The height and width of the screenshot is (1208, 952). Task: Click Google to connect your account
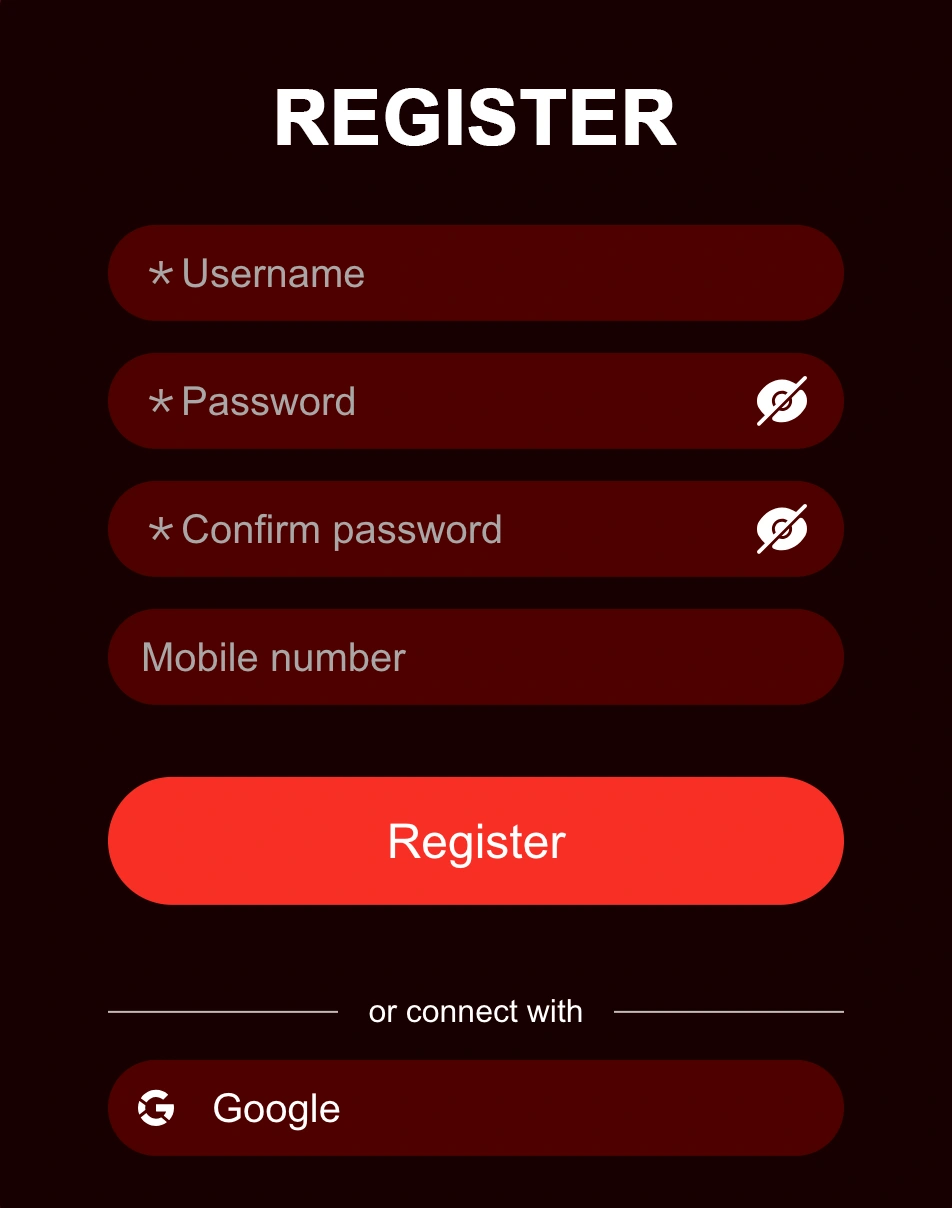476,1108
